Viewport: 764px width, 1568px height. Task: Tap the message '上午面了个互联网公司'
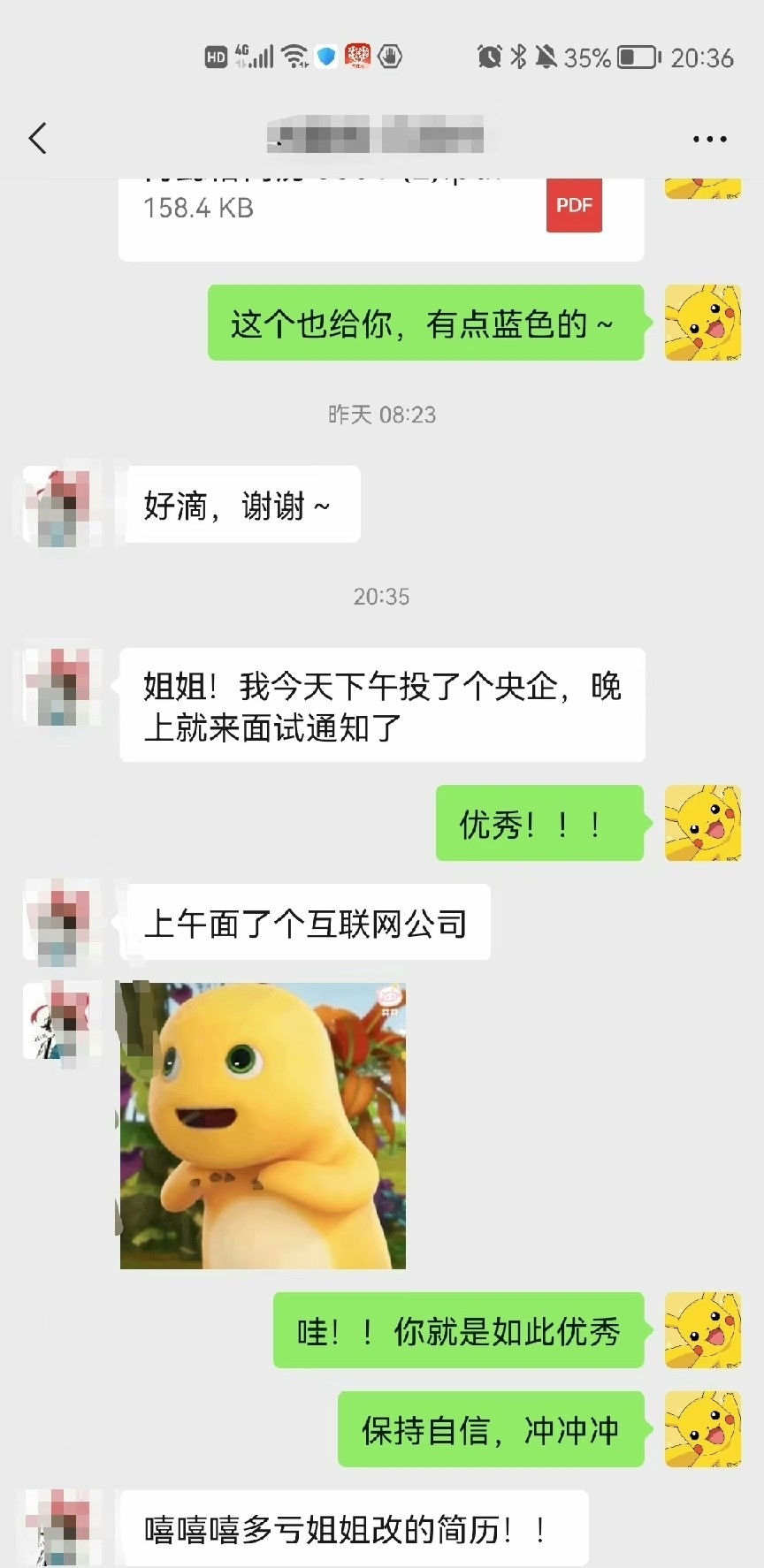coord(305,922)
